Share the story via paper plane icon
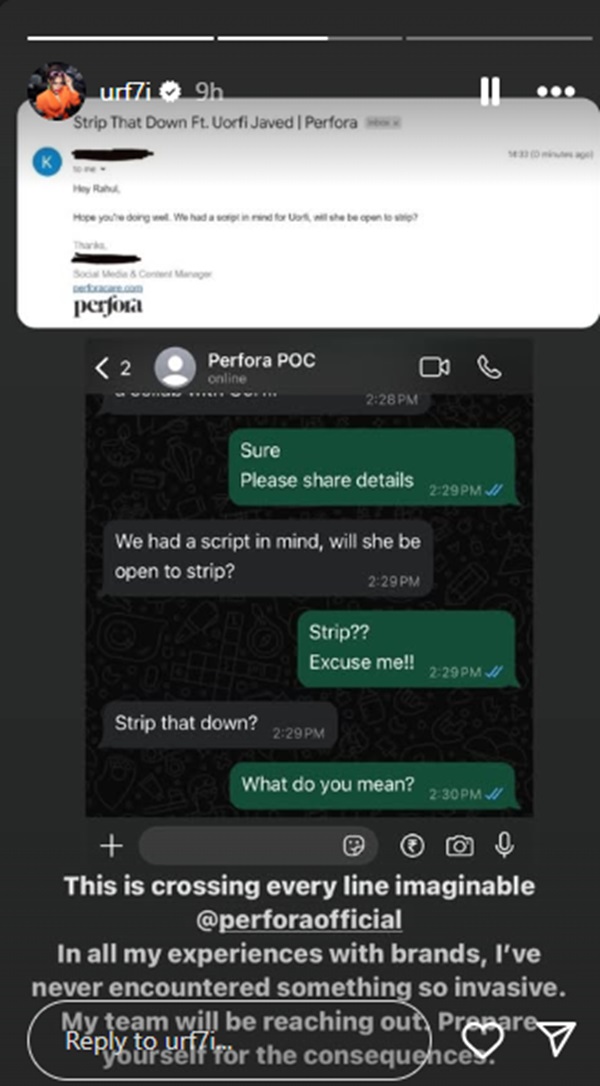This screenshot has width=600, height=1086. point(555,1039)
